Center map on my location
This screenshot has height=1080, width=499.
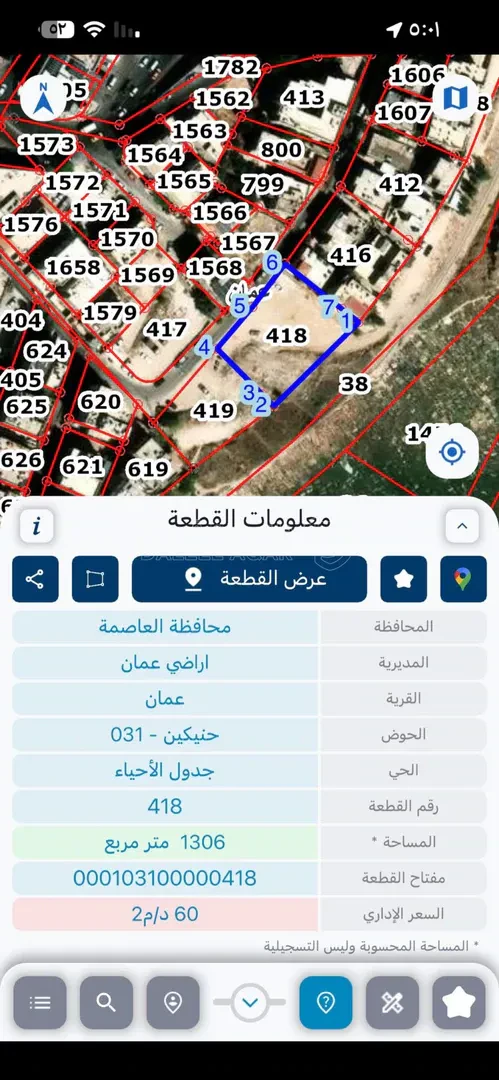click(x=452, y=453)
